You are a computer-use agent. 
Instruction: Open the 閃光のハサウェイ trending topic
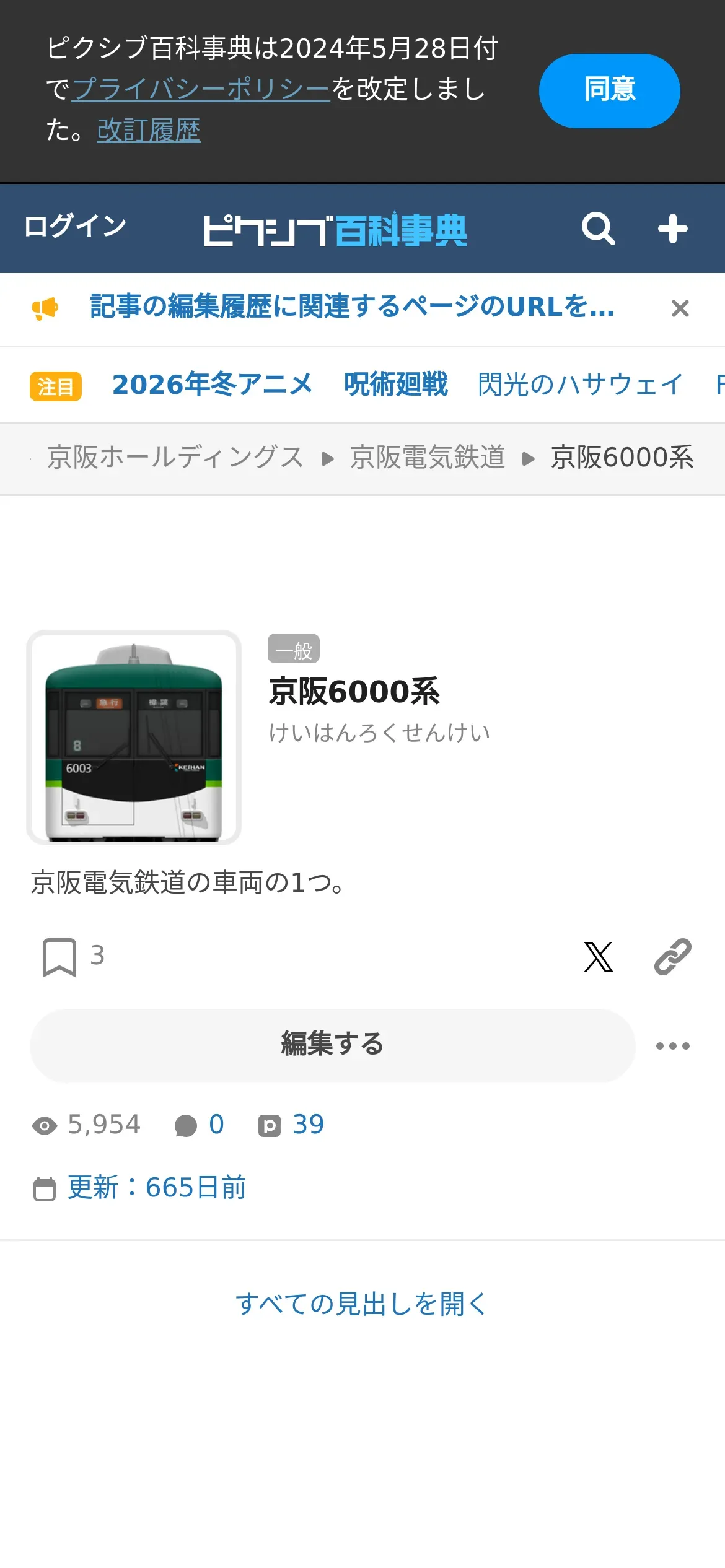(580, 385)
